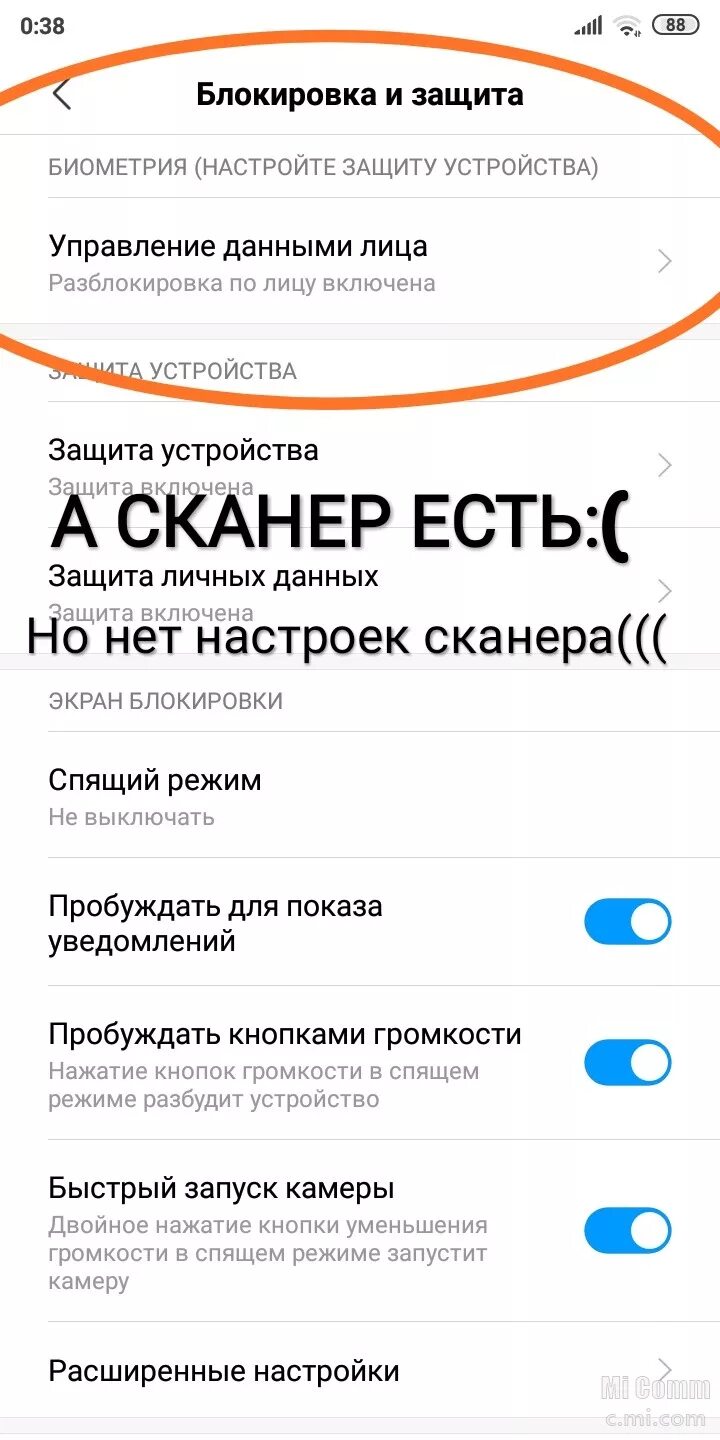The image size is (720, 1440).
Task: Toggle Пробуждать для показа уведомлений
Action: click(x=627, y=922)
